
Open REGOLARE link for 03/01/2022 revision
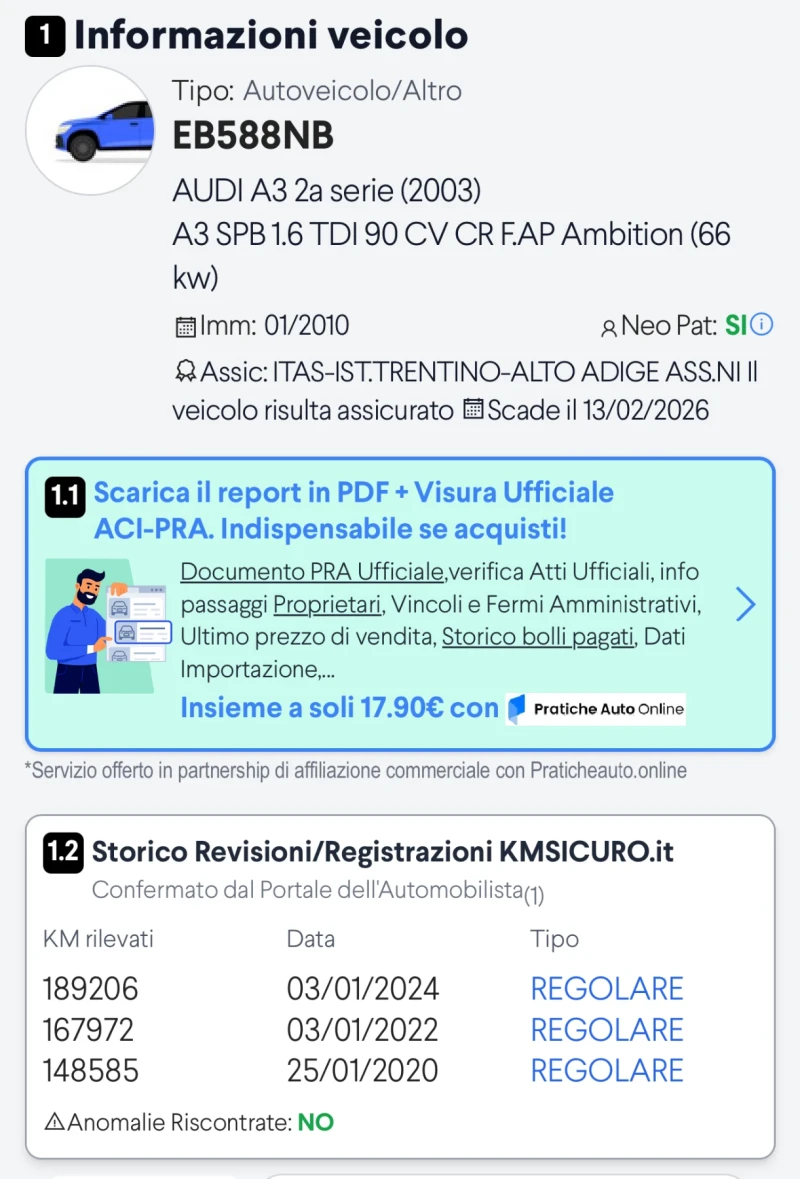coord(606,1030)
